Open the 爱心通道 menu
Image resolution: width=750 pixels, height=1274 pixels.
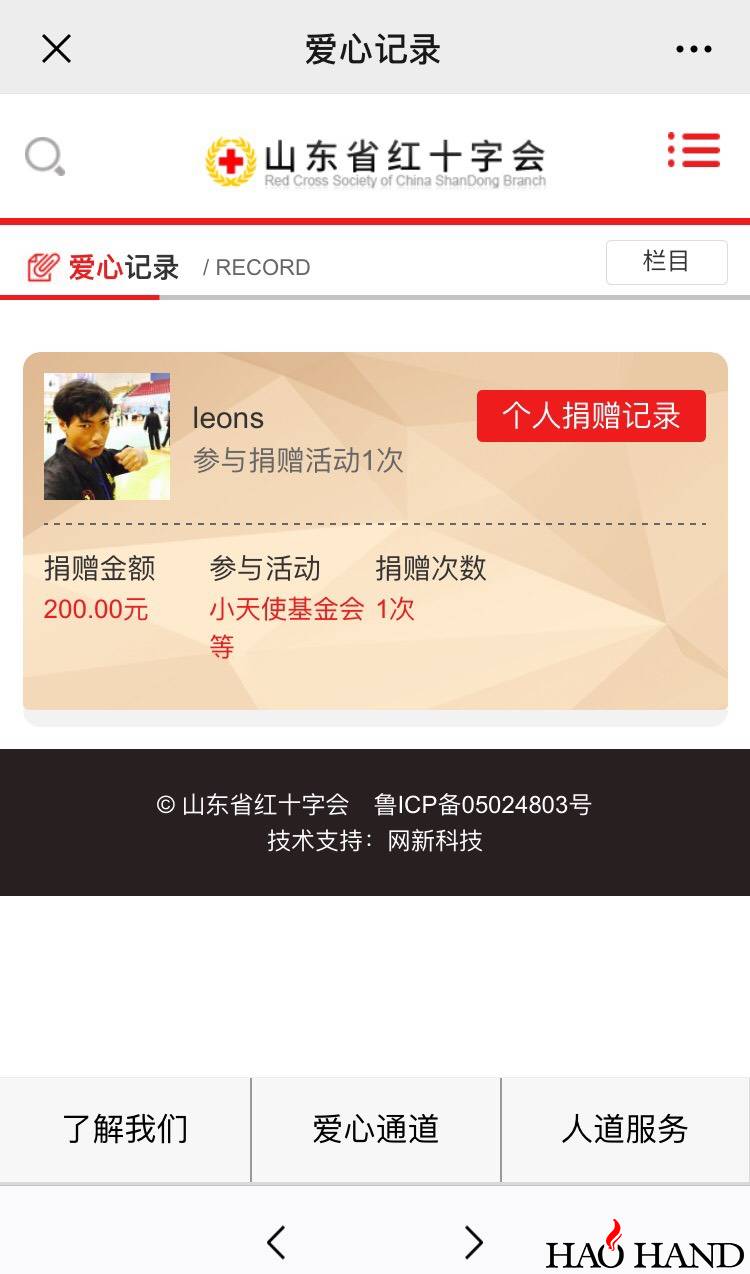pyautogui.click(x=375, y=1129)
